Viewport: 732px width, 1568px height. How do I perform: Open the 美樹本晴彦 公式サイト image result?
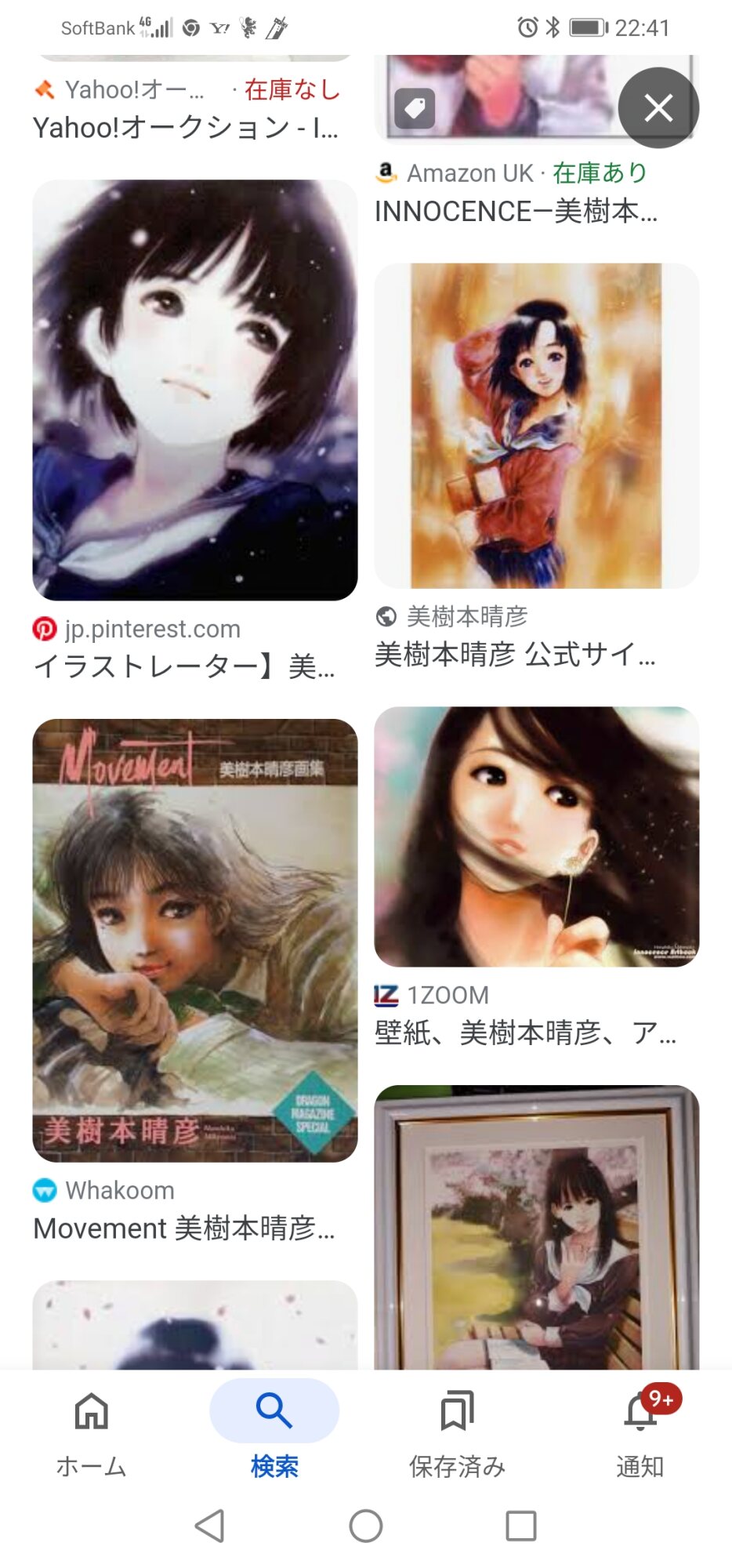coord(536,426)
